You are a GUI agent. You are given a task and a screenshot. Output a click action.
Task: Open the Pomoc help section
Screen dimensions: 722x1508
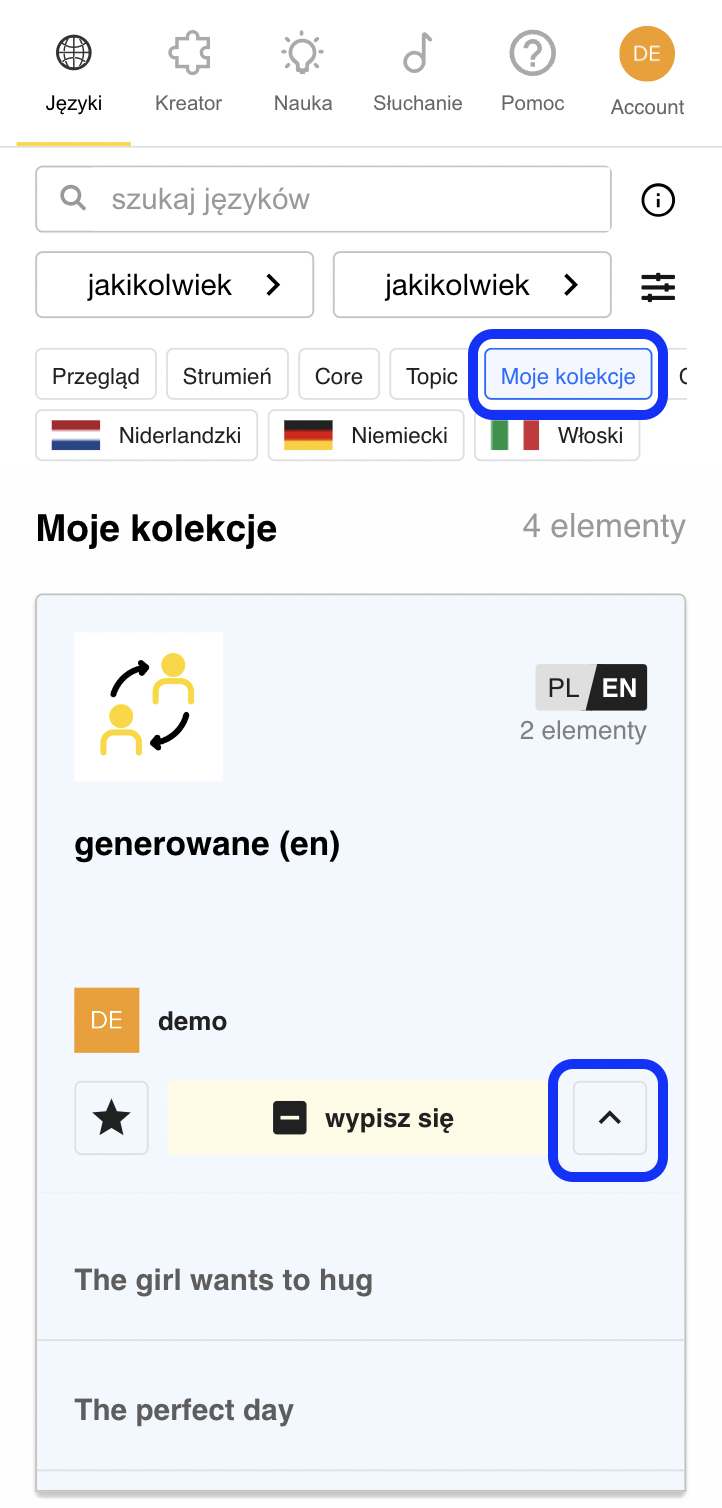coord(533,73)
